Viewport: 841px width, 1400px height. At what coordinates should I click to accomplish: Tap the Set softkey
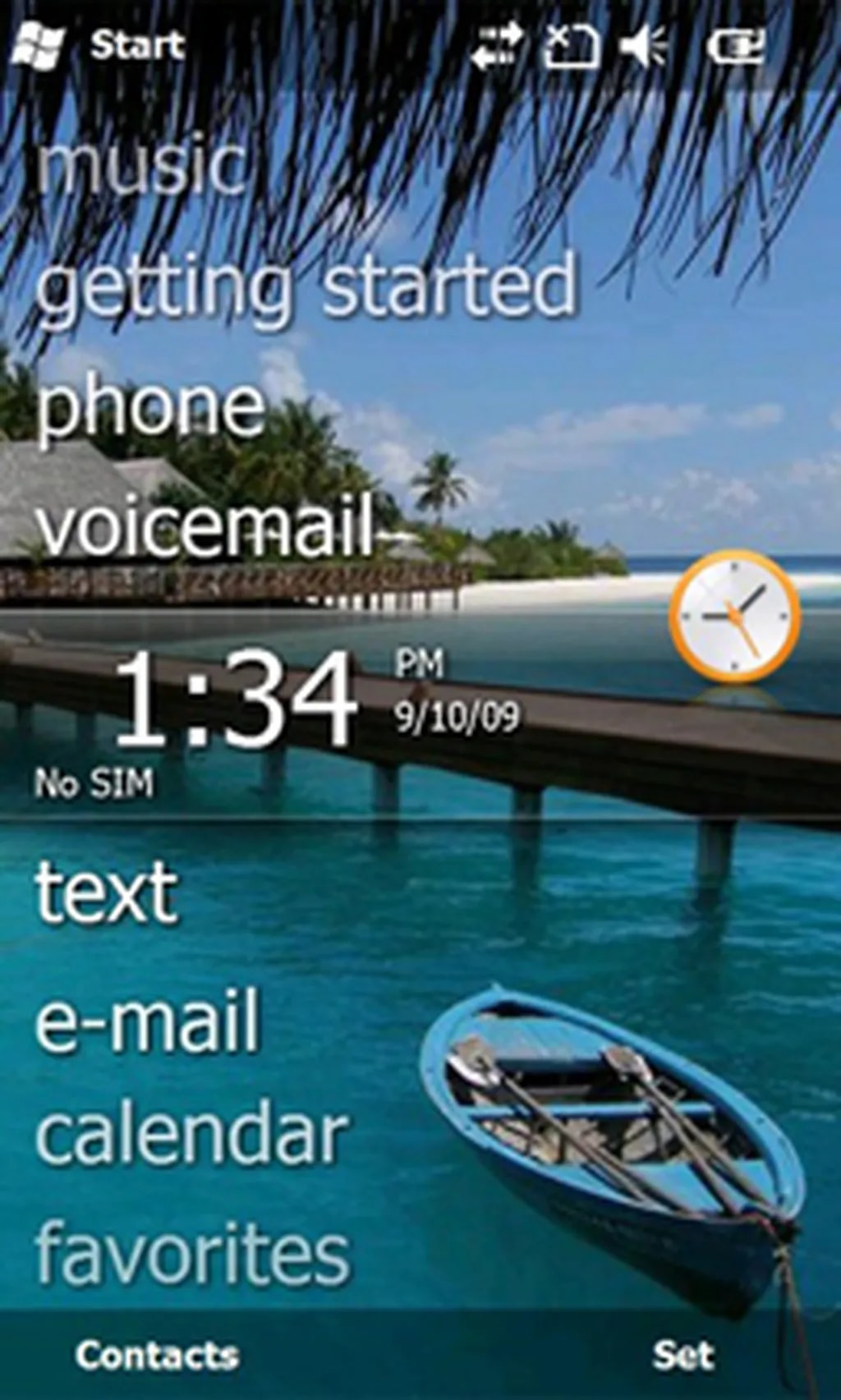click(x=683, y=1355)
